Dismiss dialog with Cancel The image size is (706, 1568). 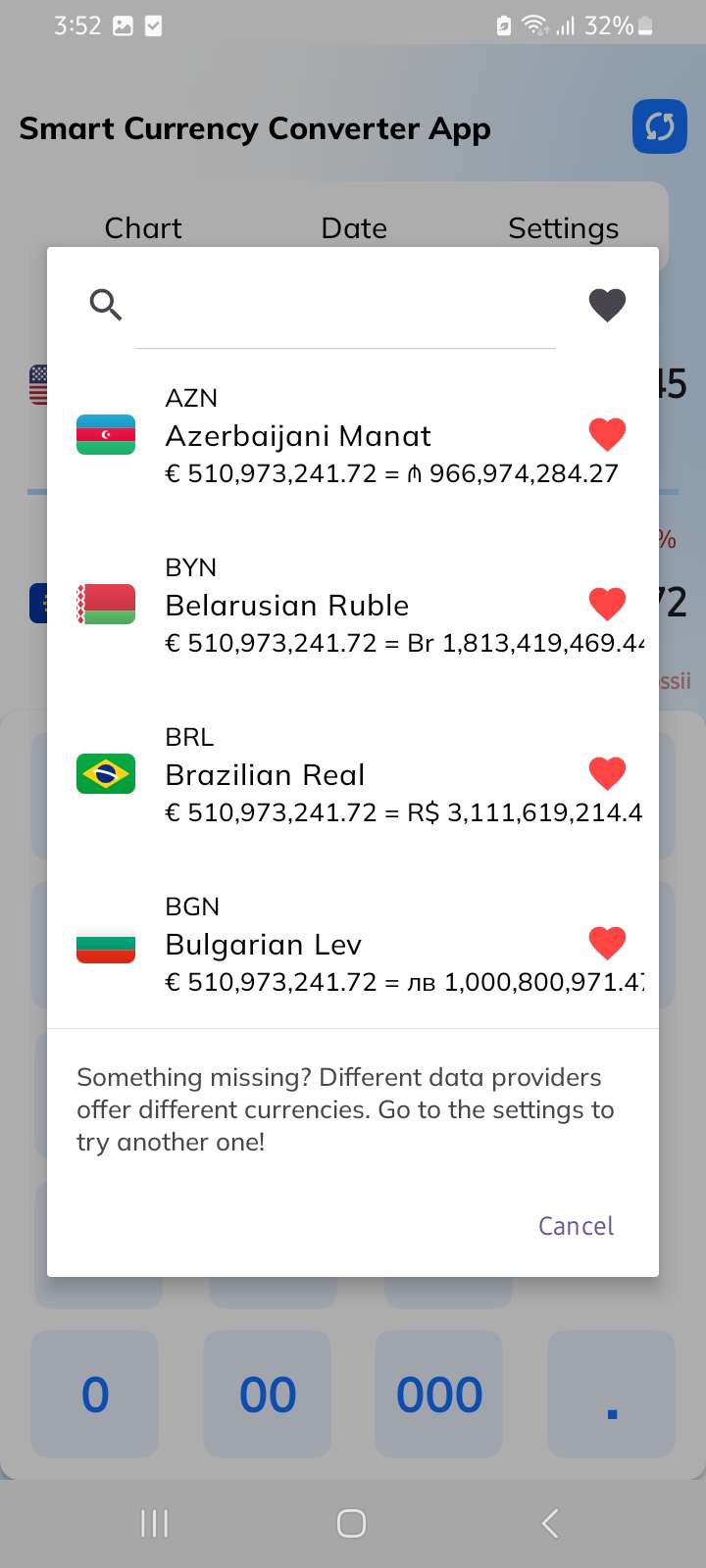(x=576, y=1226)
